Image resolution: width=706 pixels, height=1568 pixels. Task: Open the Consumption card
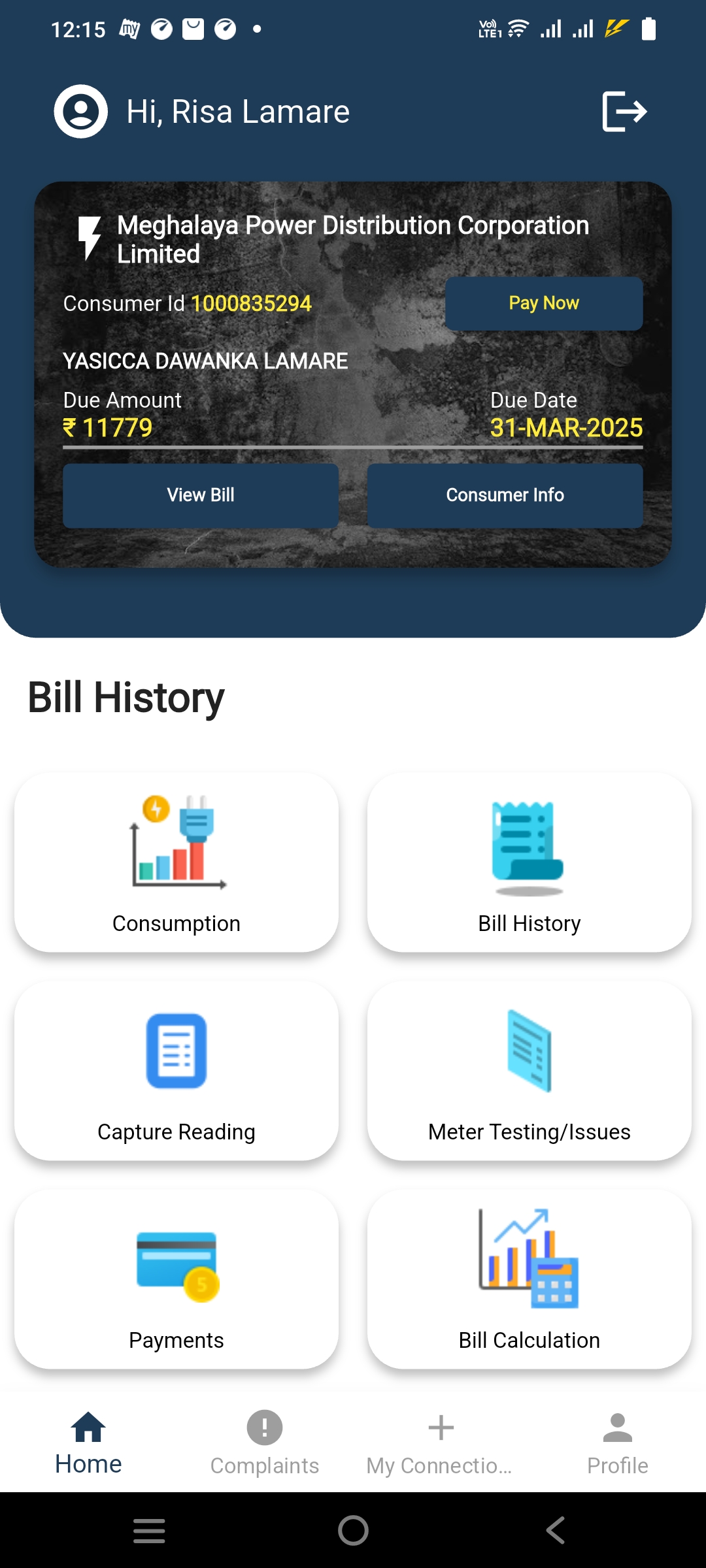pos(176,862)
